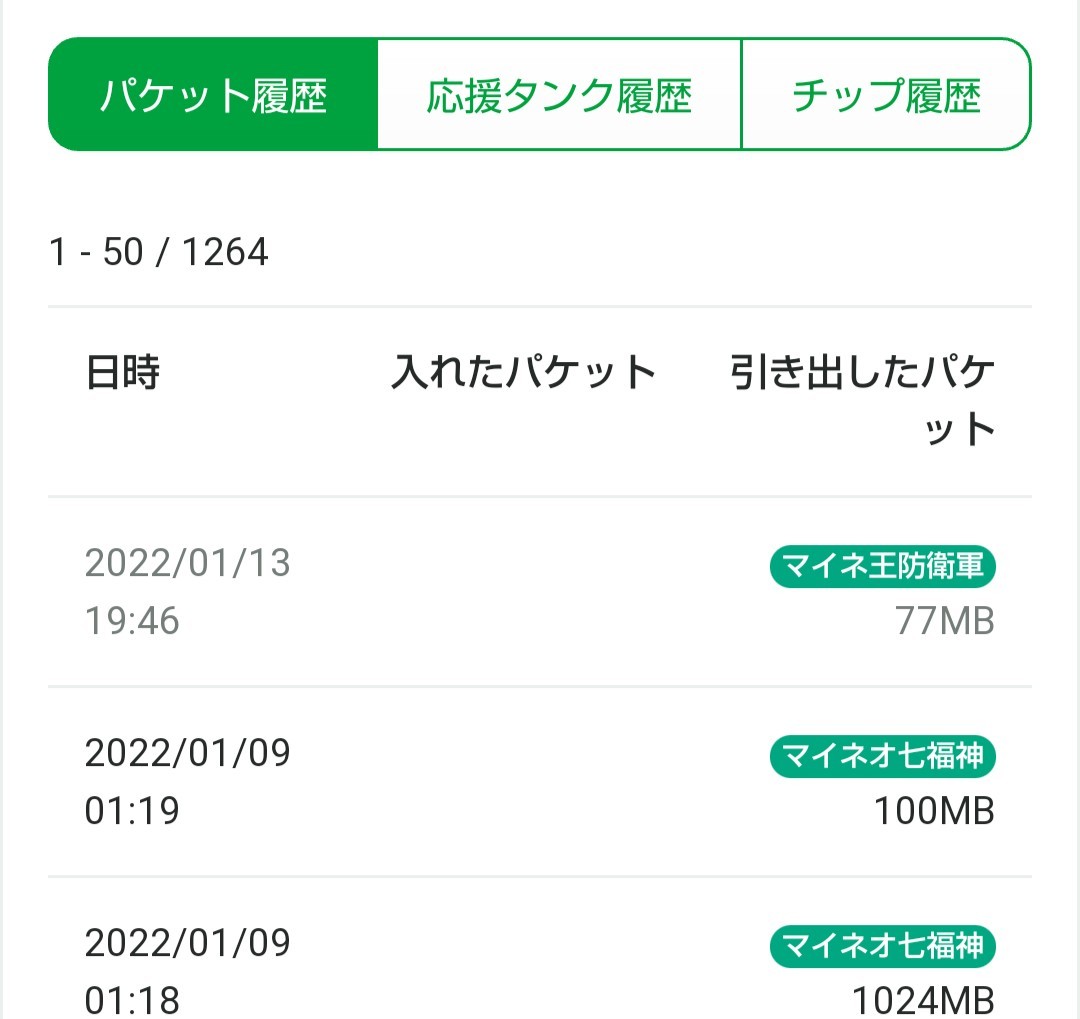Switch to the 応援タンク履歴 tab

(559, 96)
